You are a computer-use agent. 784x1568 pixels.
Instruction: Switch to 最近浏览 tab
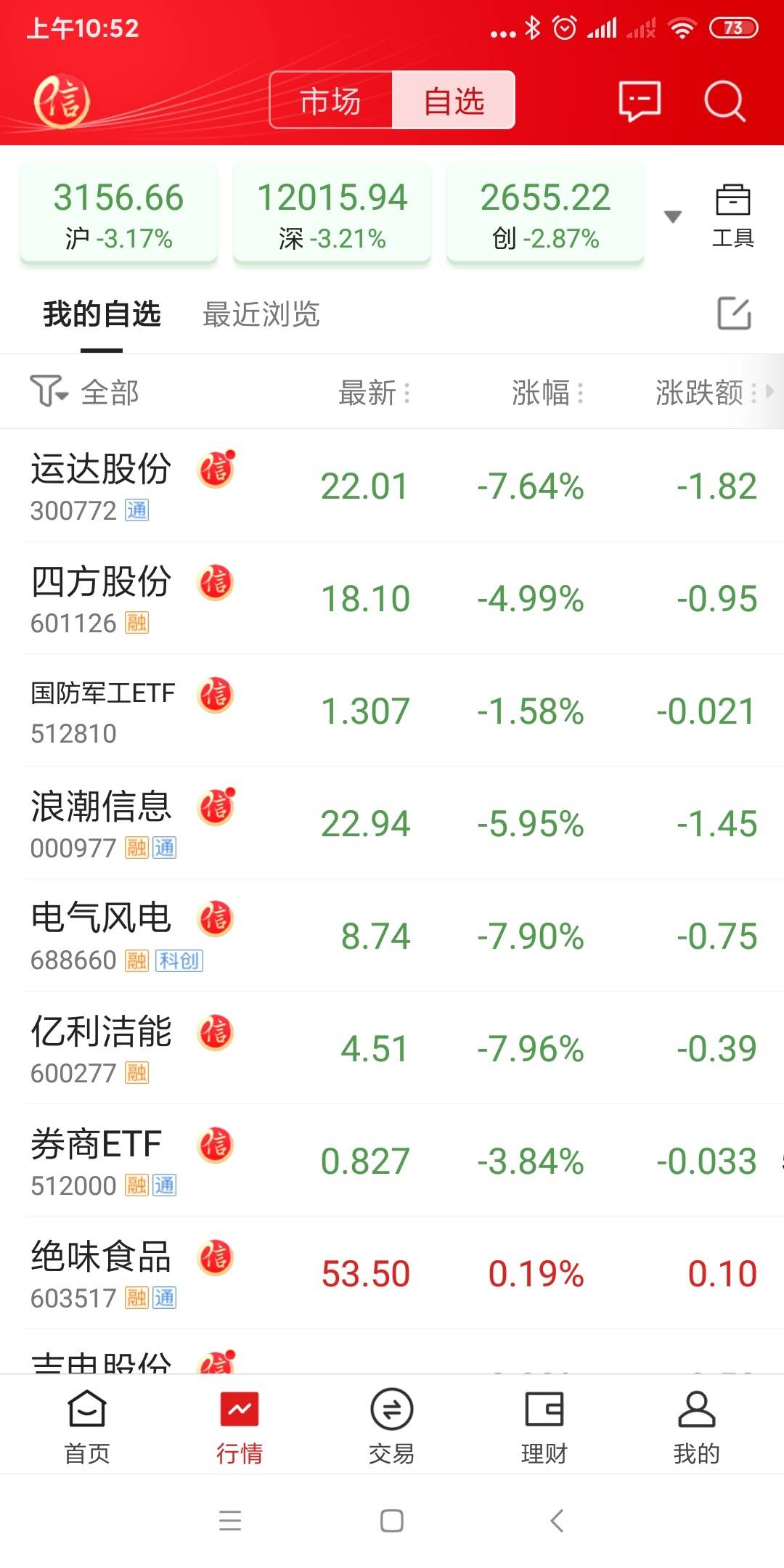(261, 314)
